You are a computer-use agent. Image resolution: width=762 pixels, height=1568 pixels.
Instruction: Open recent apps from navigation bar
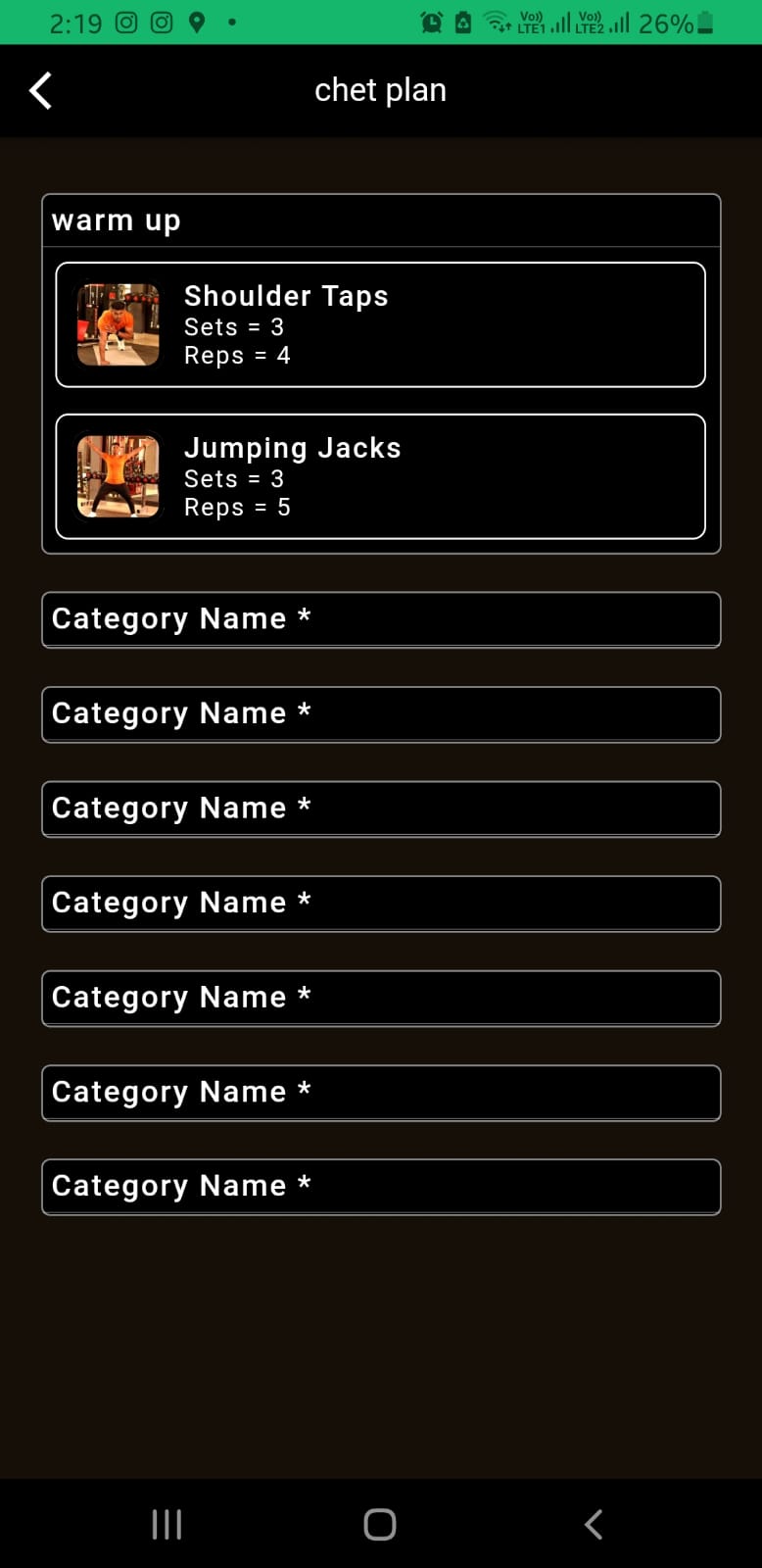pos(167,1524)
